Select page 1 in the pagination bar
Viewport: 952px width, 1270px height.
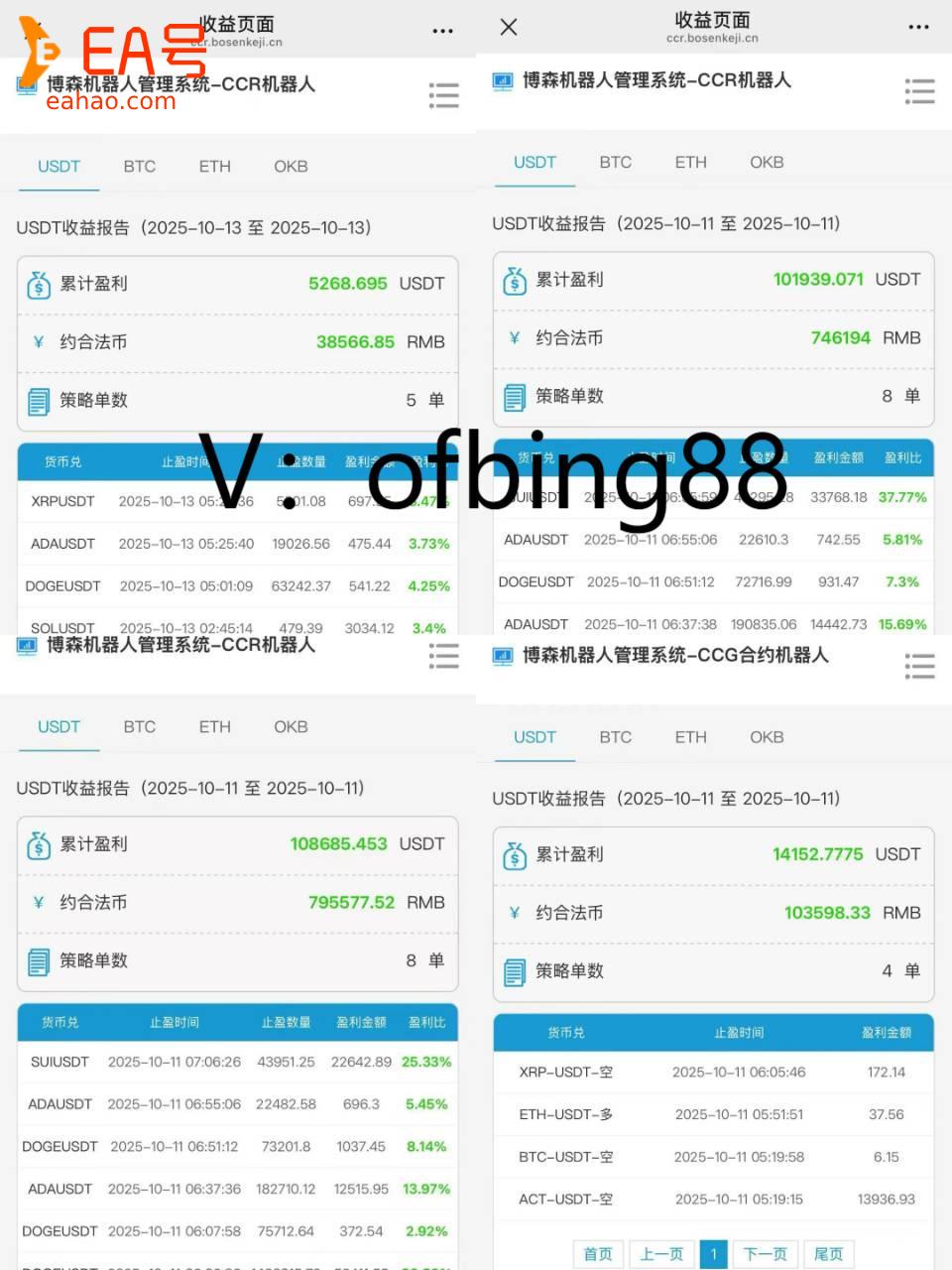[714, 1253]
